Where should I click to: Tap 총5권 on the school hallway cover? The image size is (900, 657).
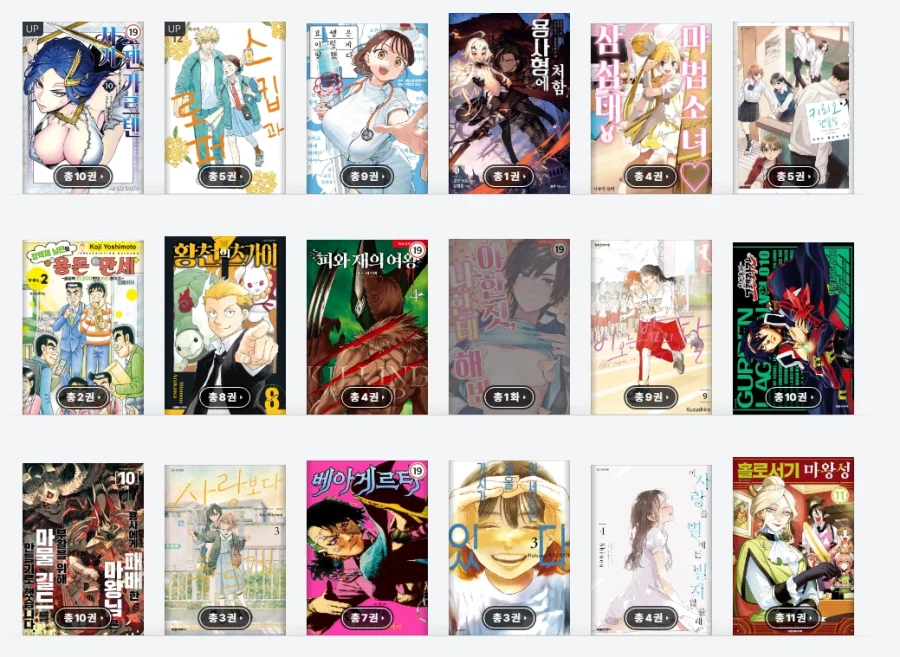point(793,177)
